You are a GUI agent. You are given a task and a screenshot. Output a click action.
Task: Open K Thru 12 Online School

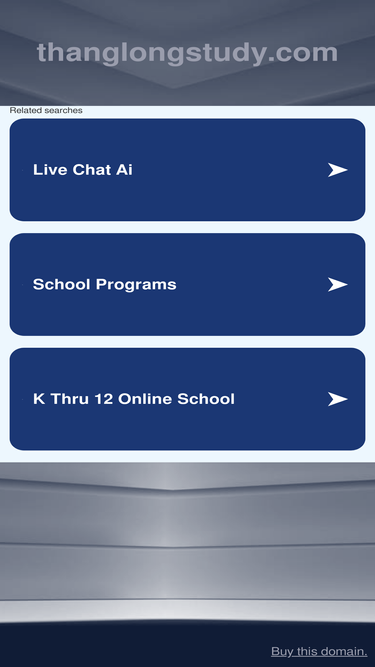pos(187,399)
